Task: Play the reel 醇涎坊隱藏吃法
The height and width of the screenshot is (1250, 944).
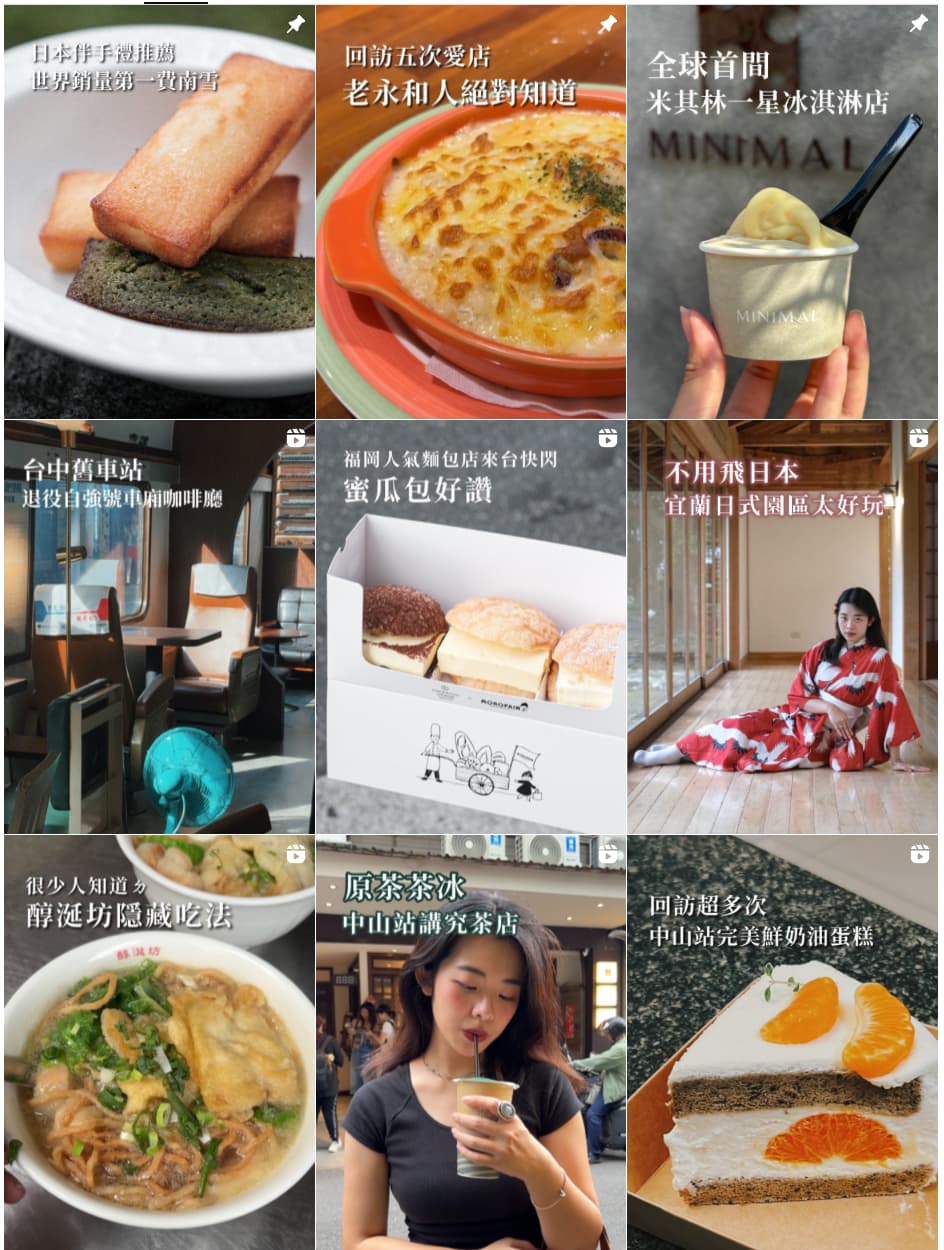Action: pos(159,1042)
